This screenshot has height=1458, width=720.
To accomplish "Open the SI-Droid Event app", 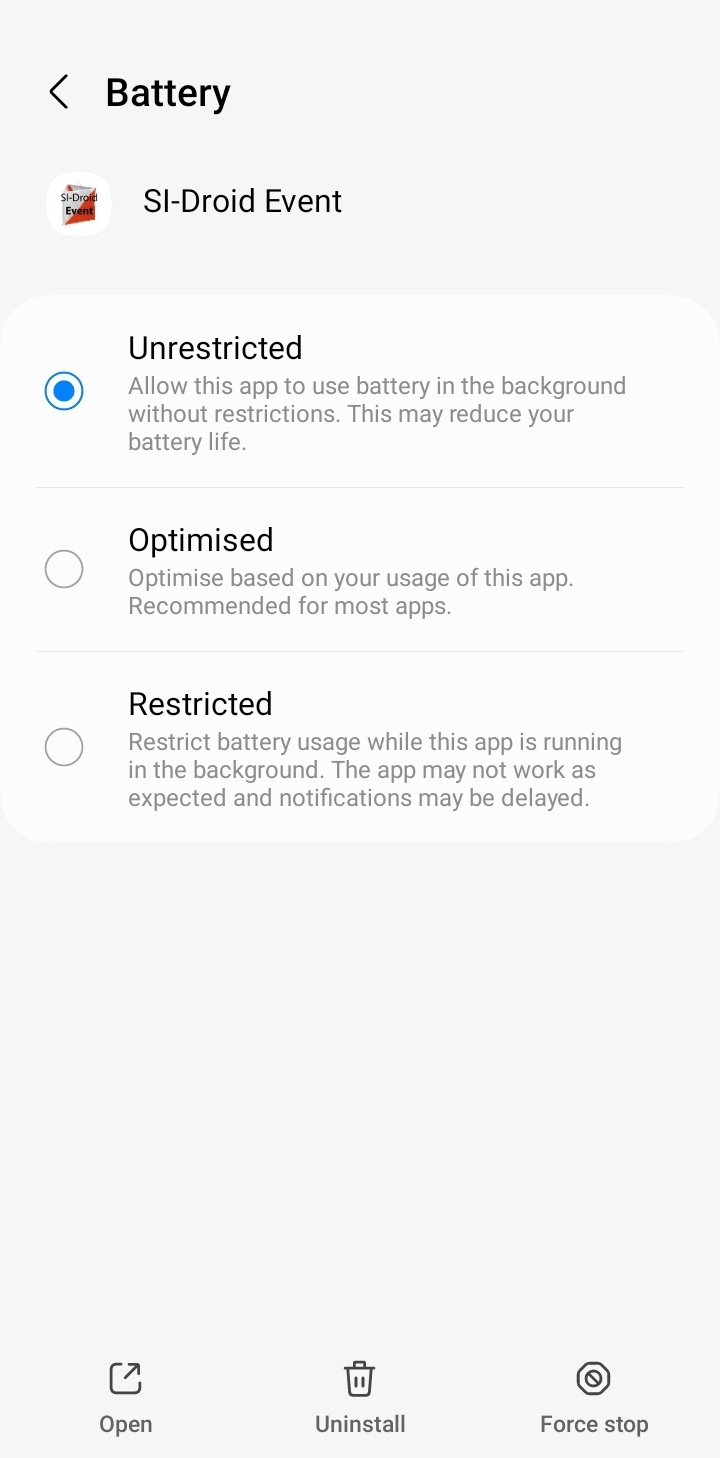I will click(126, 1397).
